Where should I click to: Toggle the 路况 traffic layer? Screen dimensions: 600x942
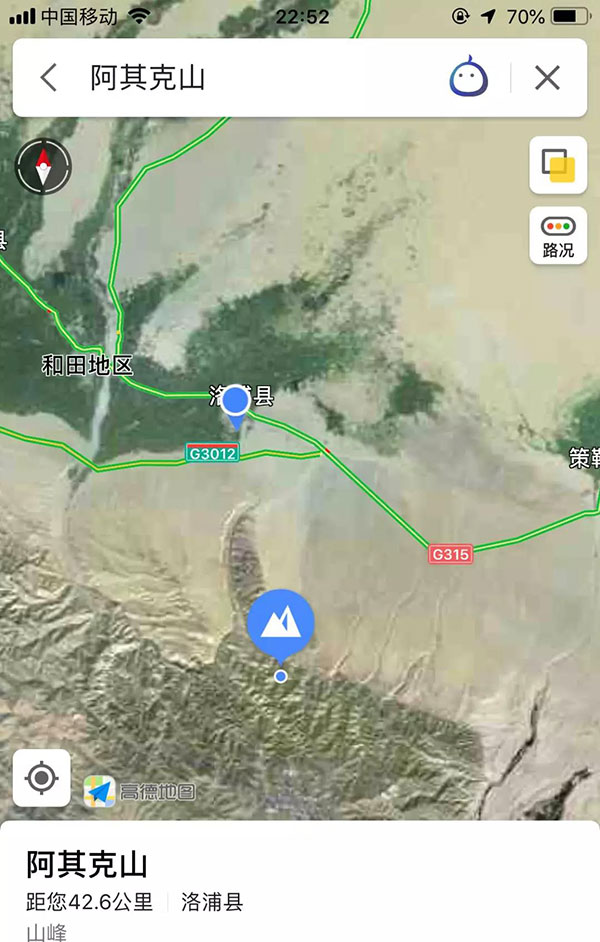(557, 236)
